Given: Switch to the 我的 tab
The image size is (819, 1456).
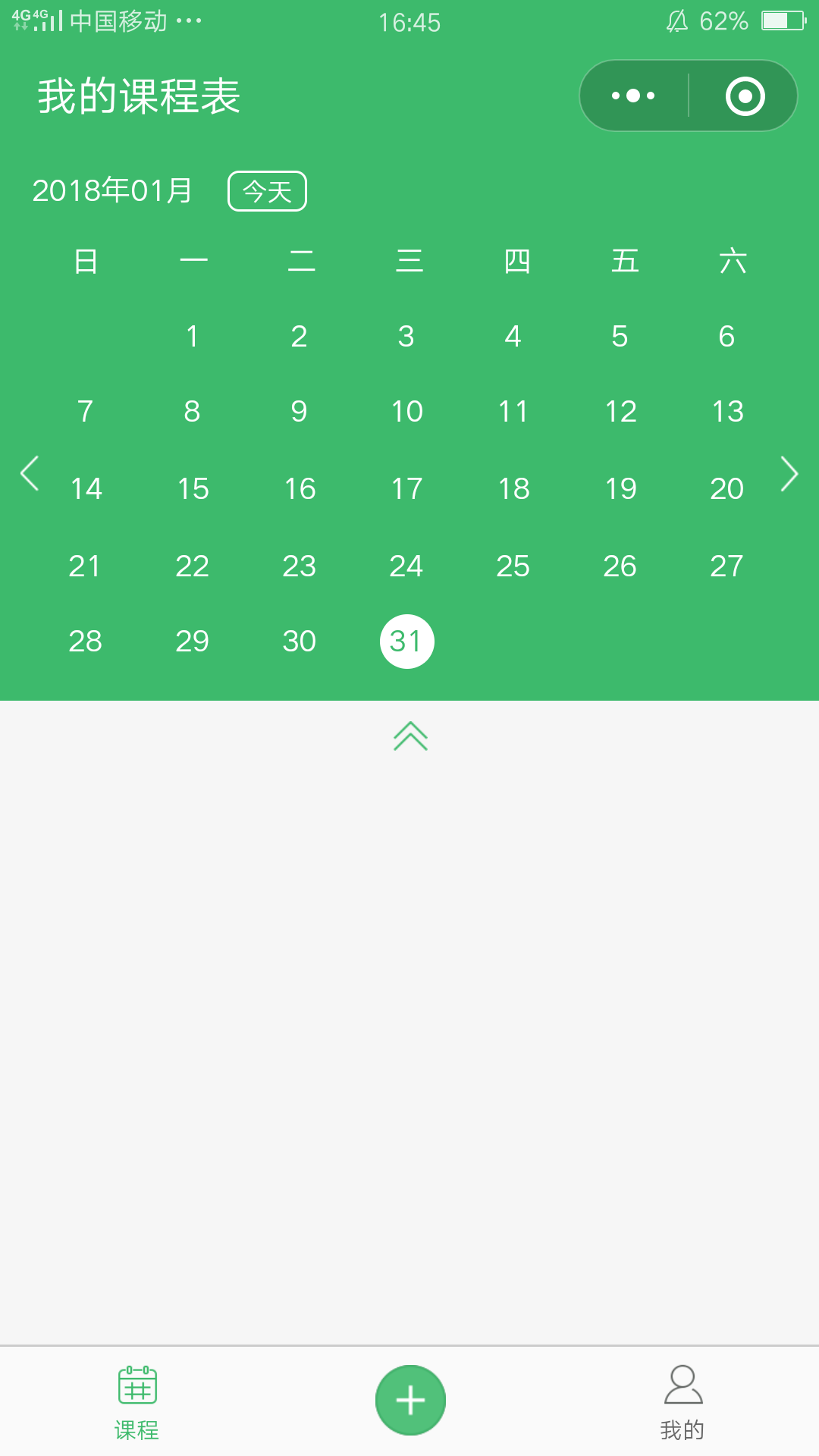Looking at the screenshot, I should (x=682, y=1403).
